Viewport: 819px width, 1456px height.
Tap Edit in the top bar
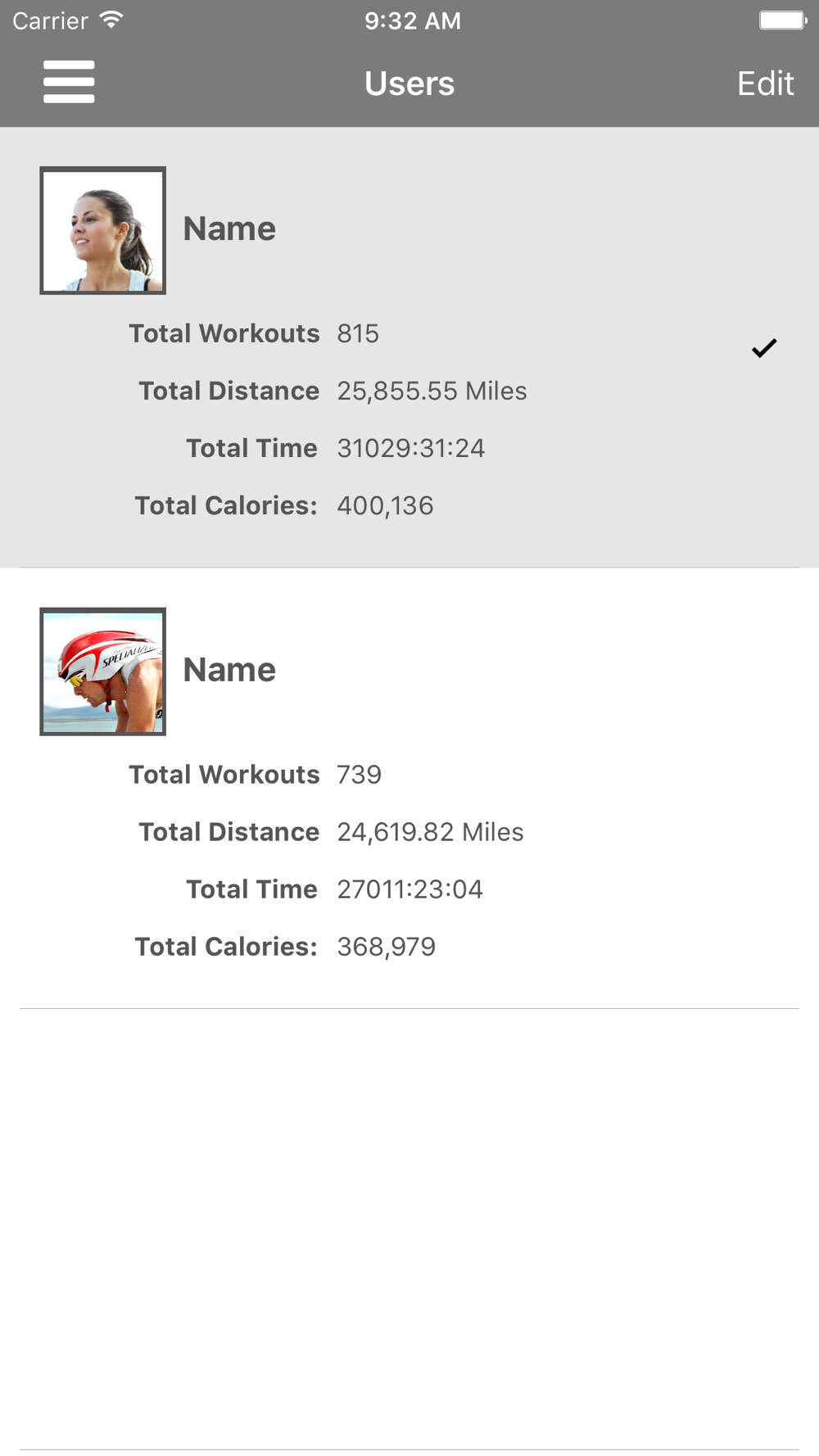point(764,84)
